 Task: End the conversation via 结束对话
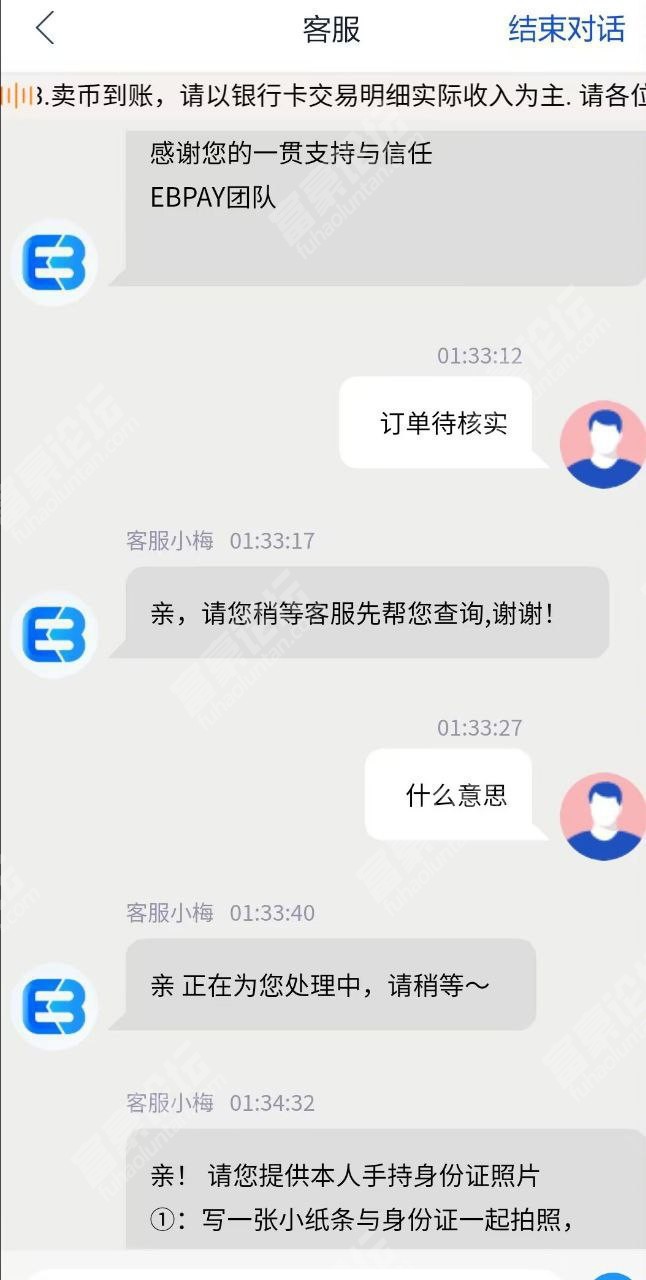566,29
